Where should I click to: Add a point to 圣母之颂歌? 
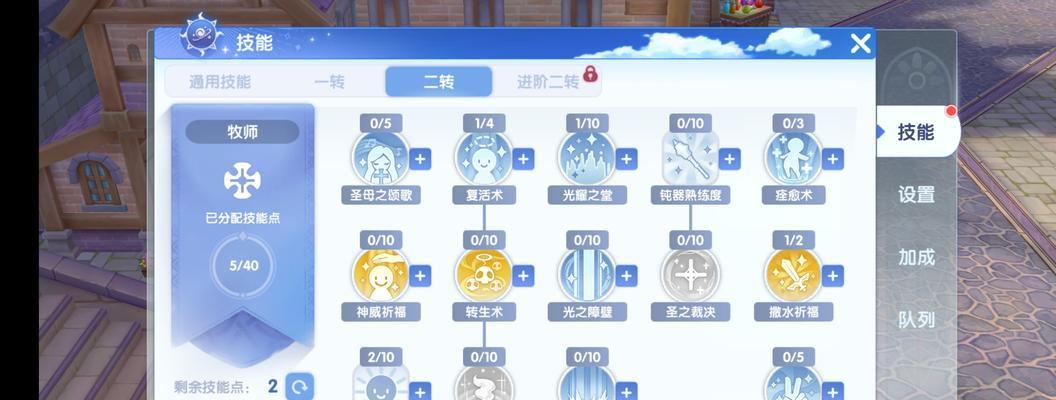[420, 159]
